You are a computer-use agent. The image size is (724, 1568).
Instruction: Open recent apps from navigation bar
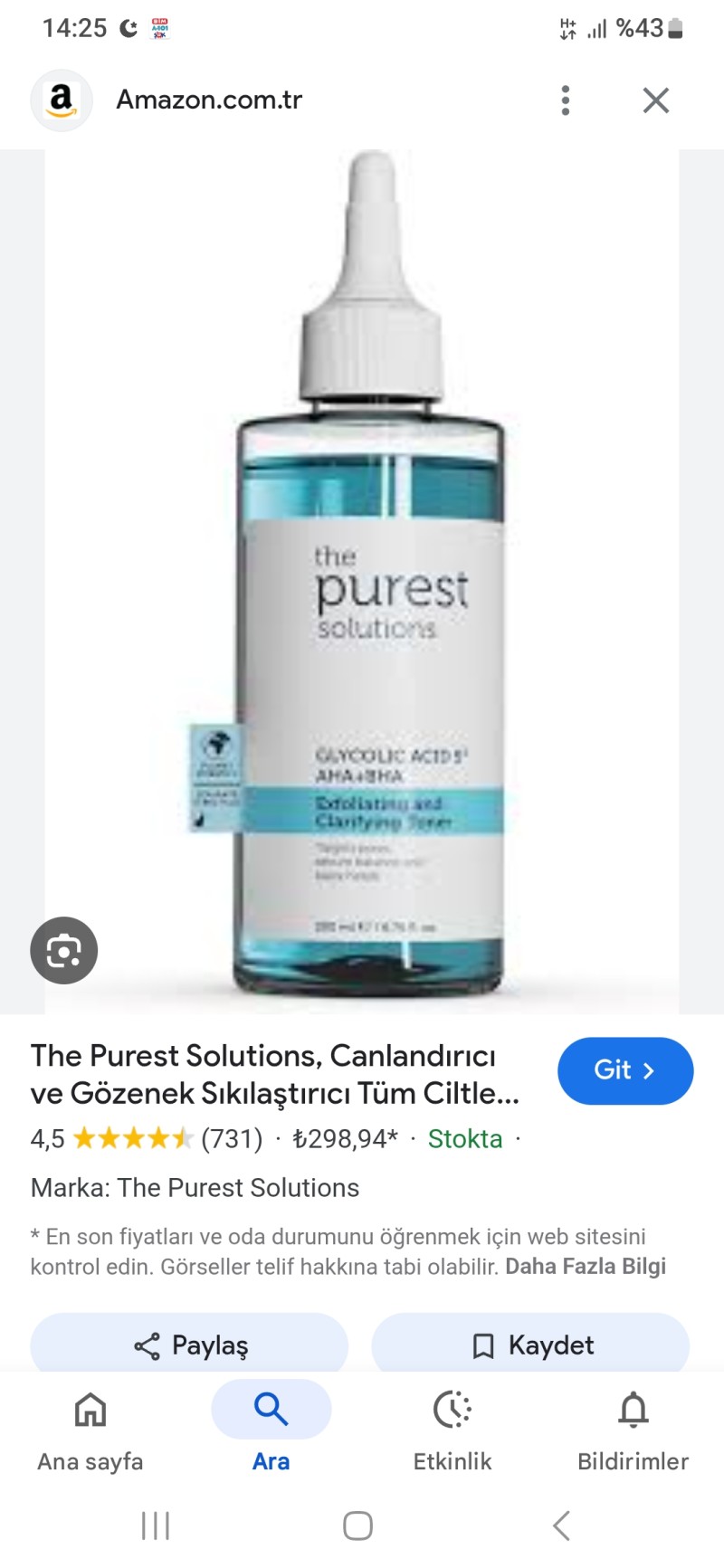click(x=156, y=1525)
